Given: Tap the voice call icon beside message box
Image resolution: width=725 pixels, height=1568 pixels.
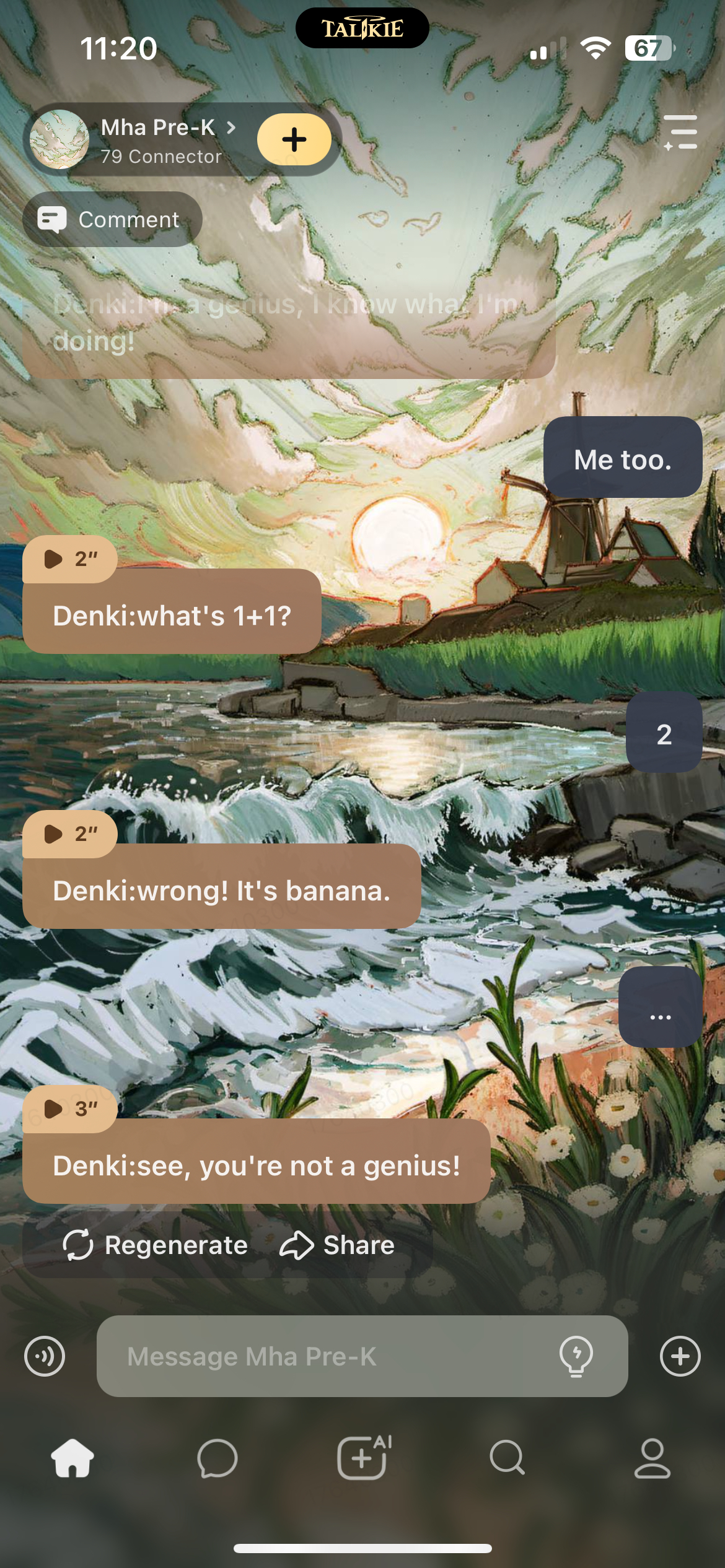Looking at the screenshot, I should 45,1356.
